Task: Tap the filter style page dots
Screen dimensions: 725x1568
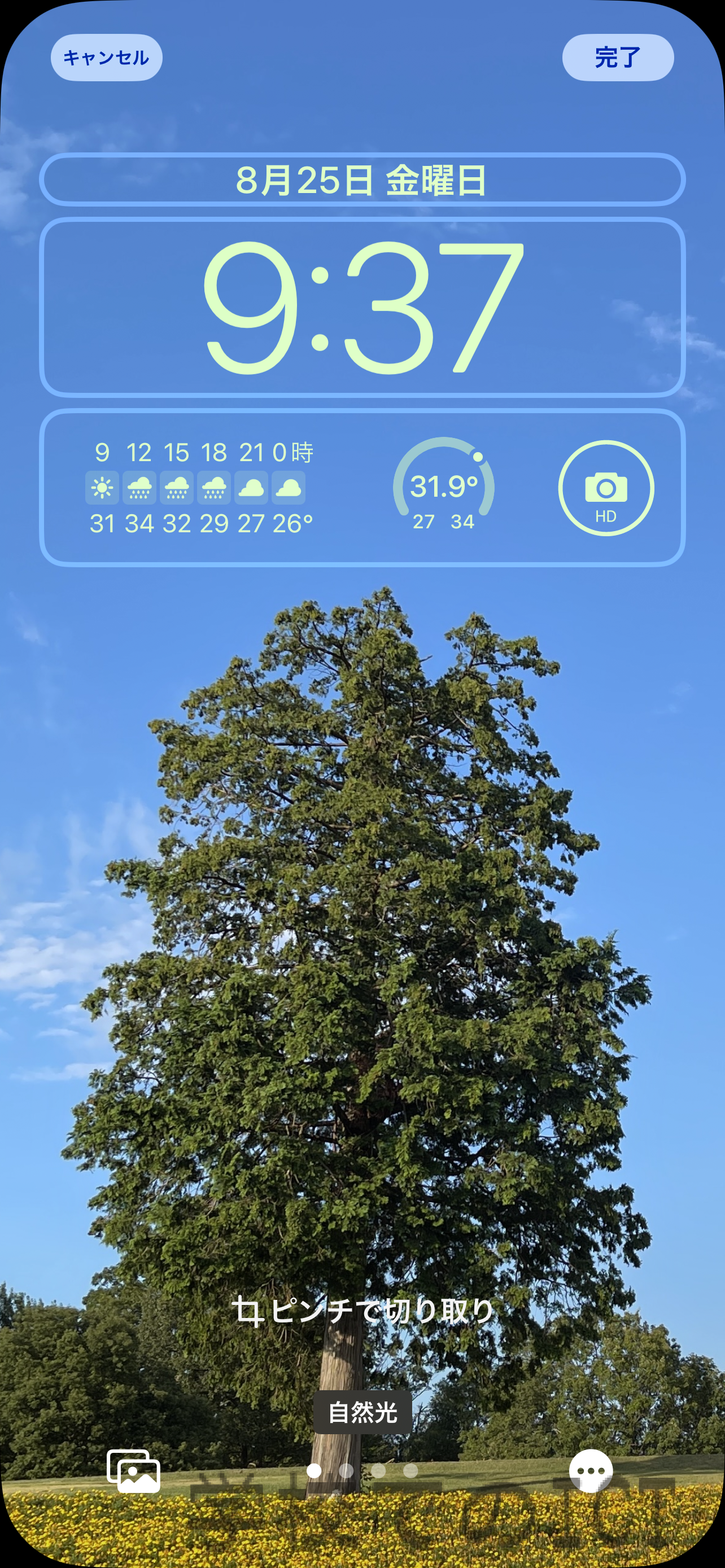Action: 362,1470
